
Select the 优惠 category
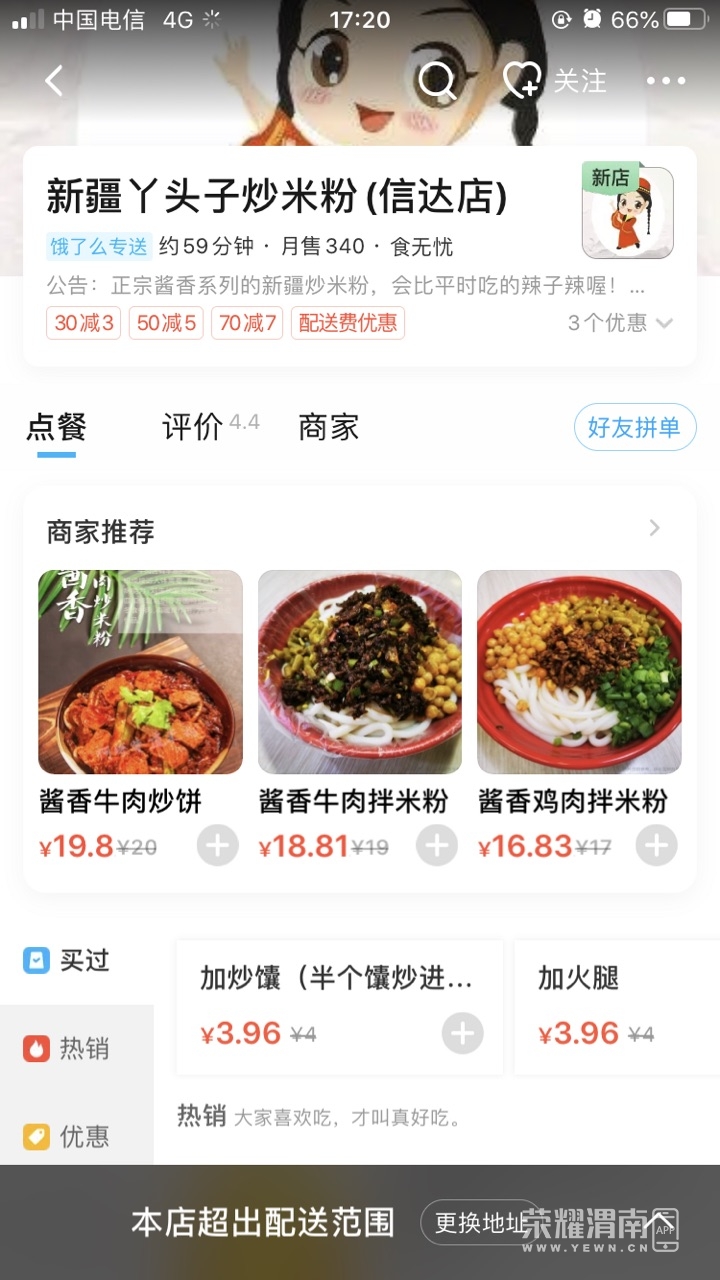[76, 1136]
